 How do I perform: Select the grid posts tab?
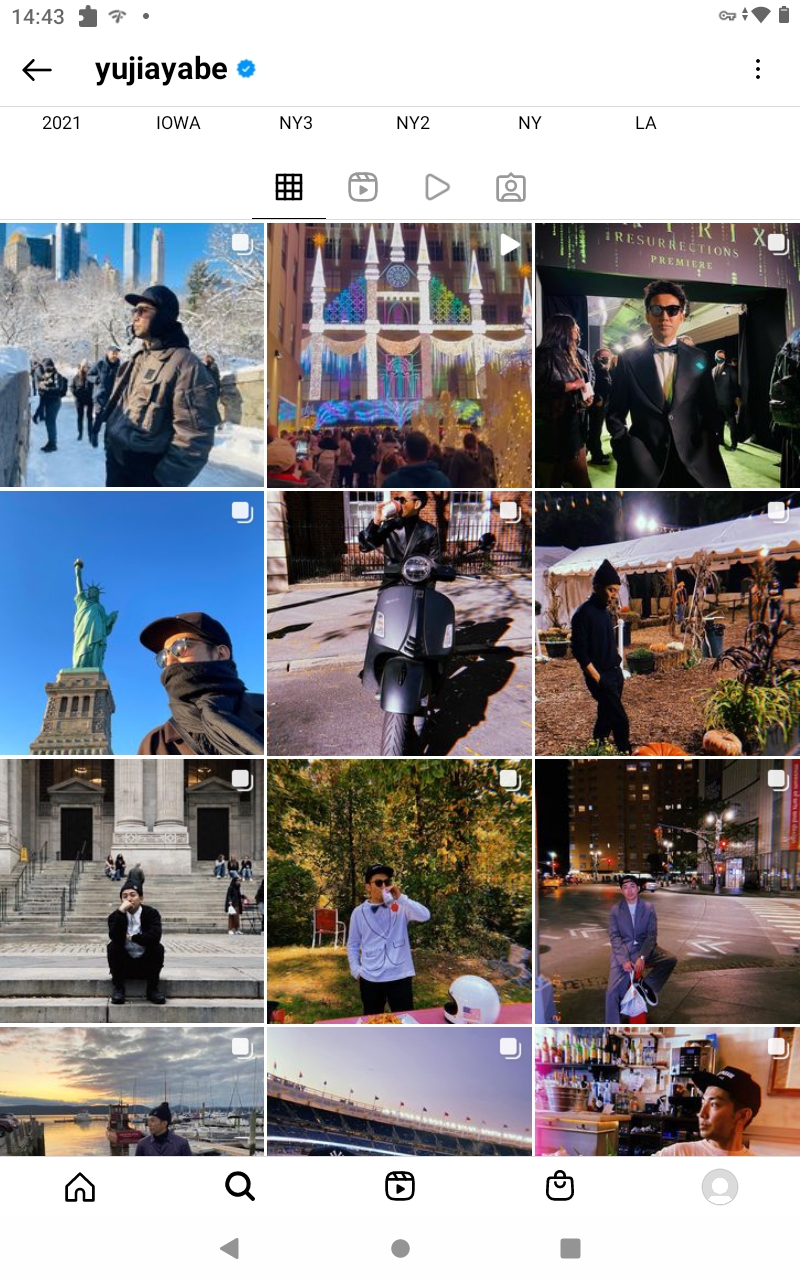click(x=289, y=187)
